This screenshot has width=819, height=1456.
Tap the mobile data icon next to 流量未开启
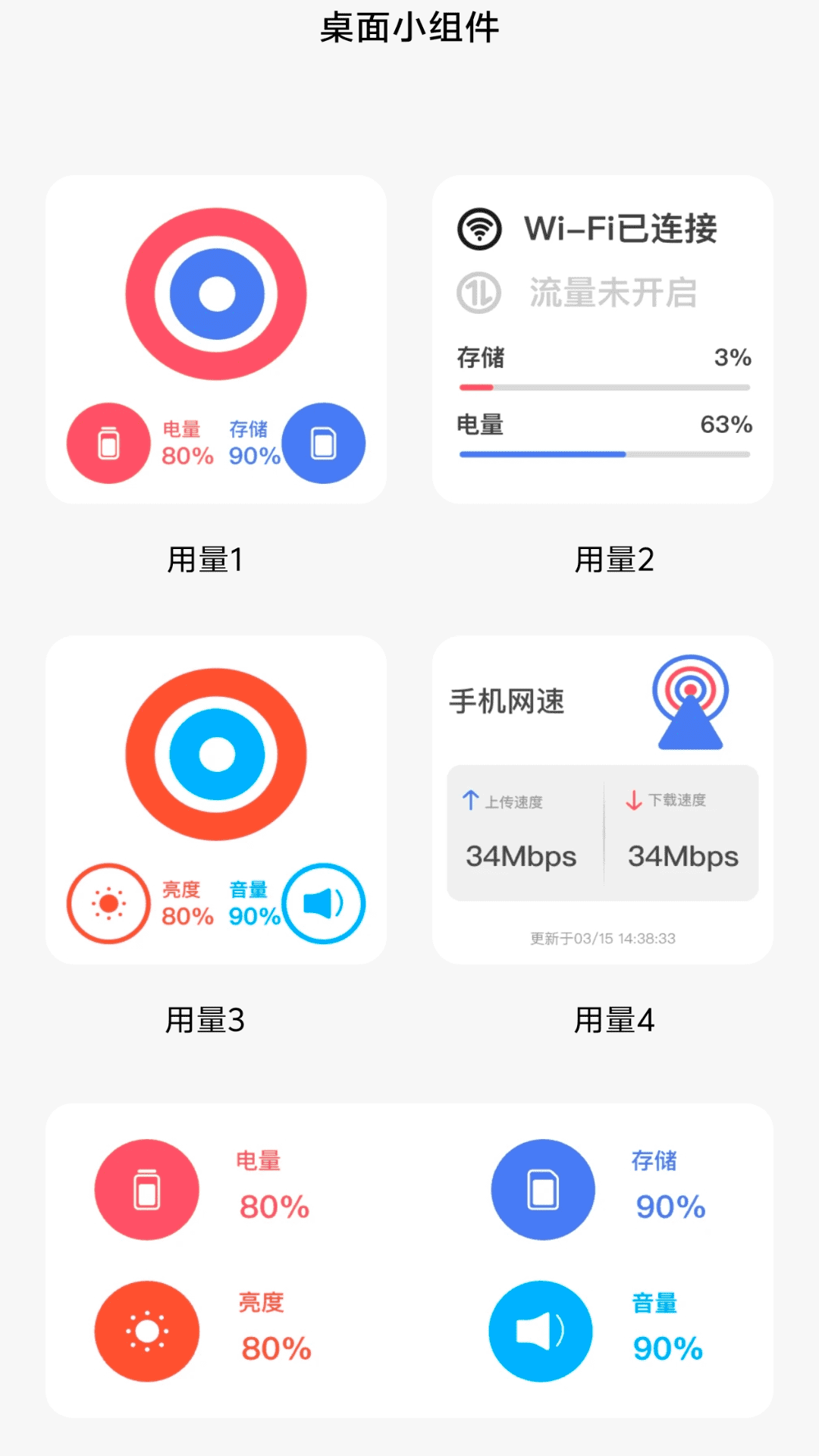click(480, 292)
